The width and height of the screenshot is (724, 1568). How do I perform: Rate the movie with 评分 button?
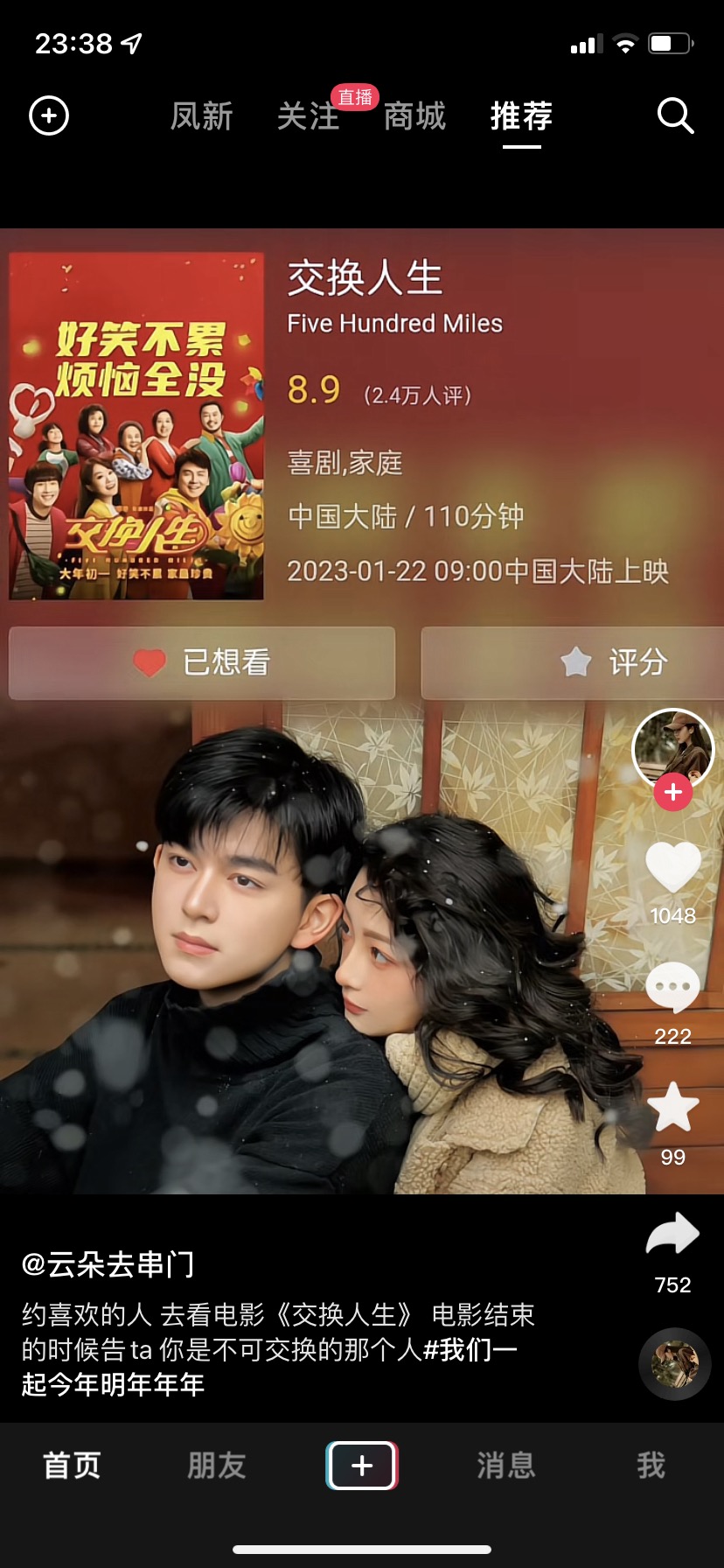(x=573, y=662)
